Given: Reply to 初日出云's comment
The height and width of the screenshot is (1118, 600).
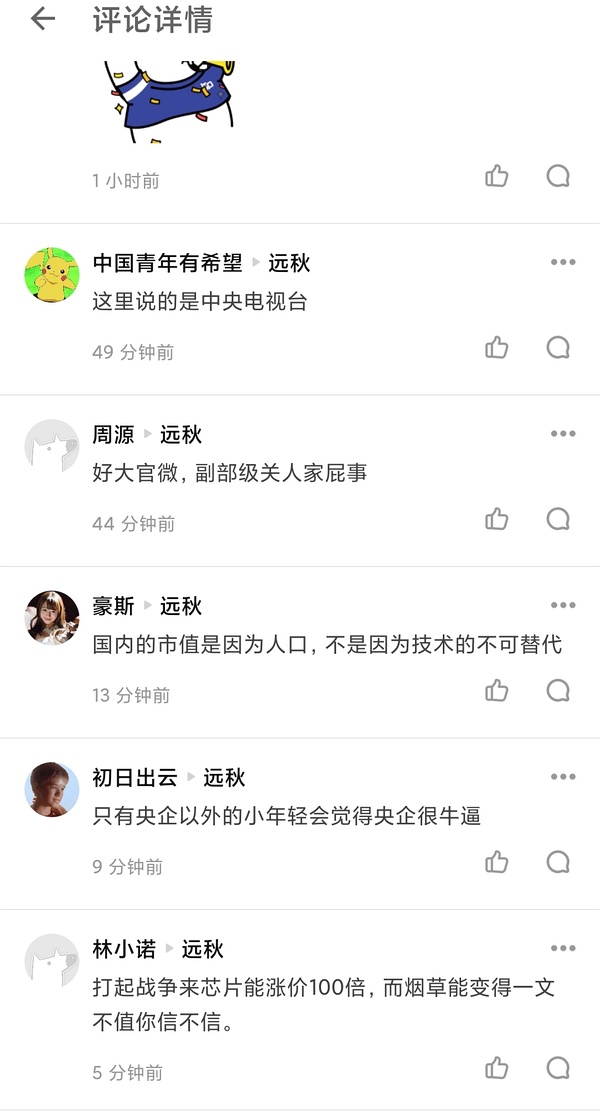Looking at the screenshot, I should click(558, 862).
